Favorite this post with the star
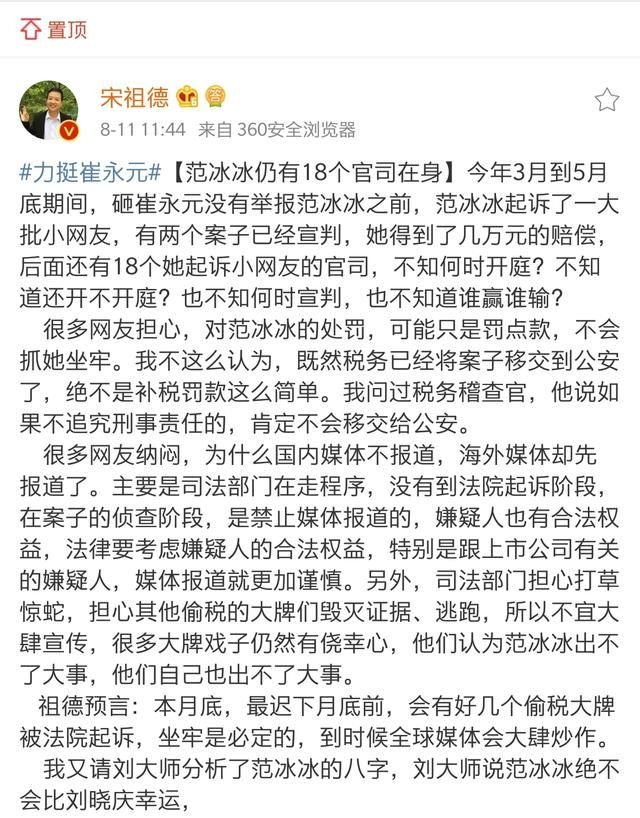This screenshot has width=640, height=818. tap(606, 99)
